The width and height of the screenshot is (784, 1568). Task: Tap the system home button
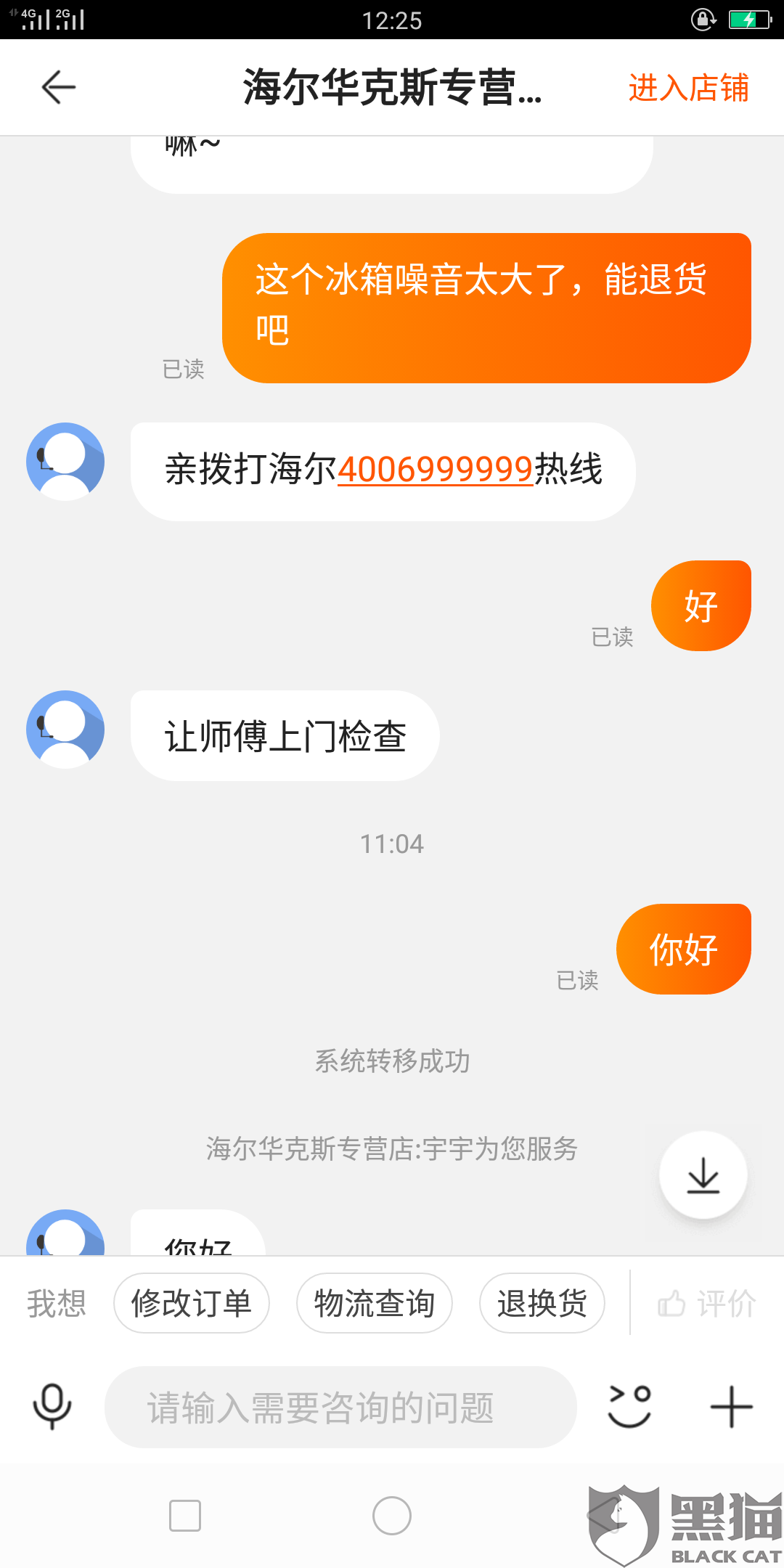pyautogui.click(x=392, y=1516)
